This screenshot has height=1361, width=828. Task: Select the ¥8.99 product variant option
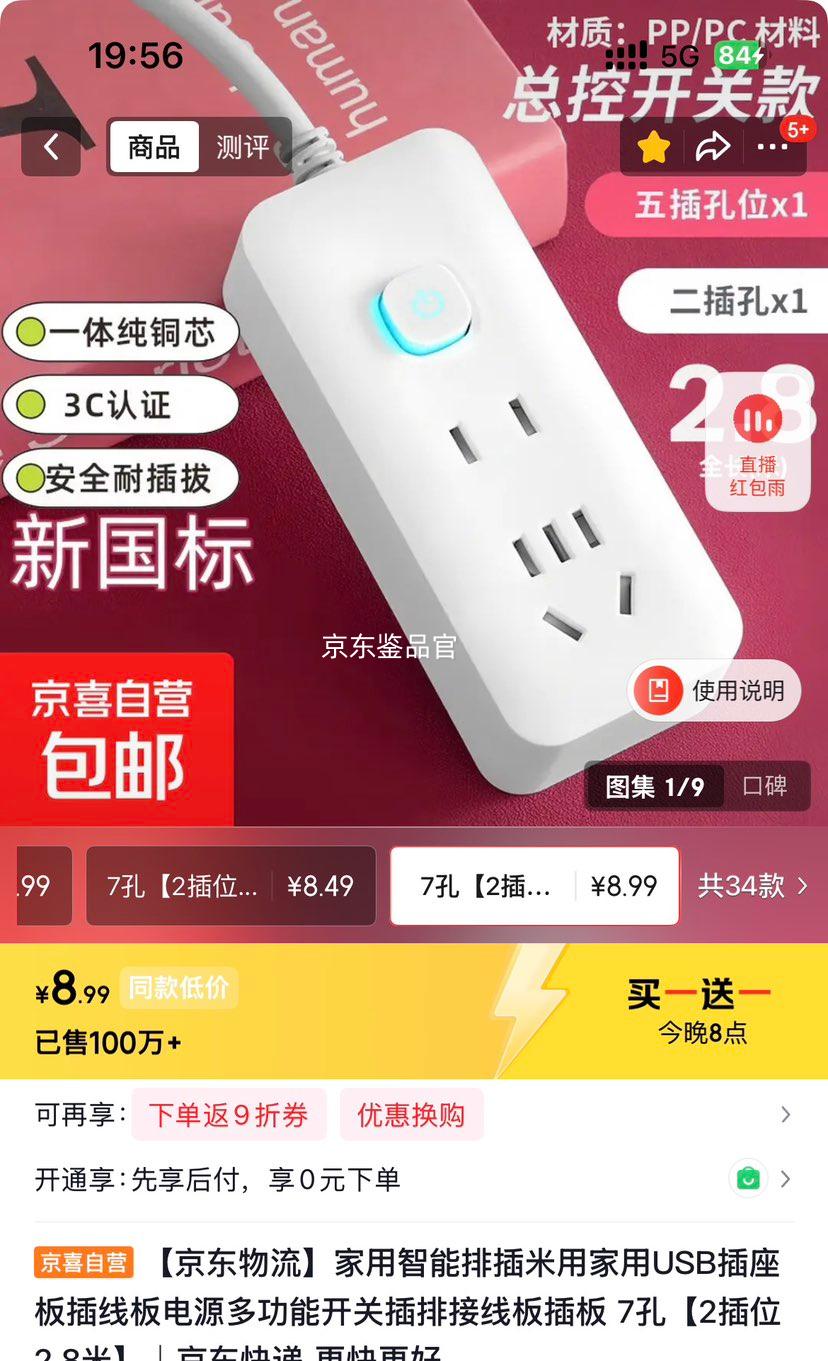(534, 886)
